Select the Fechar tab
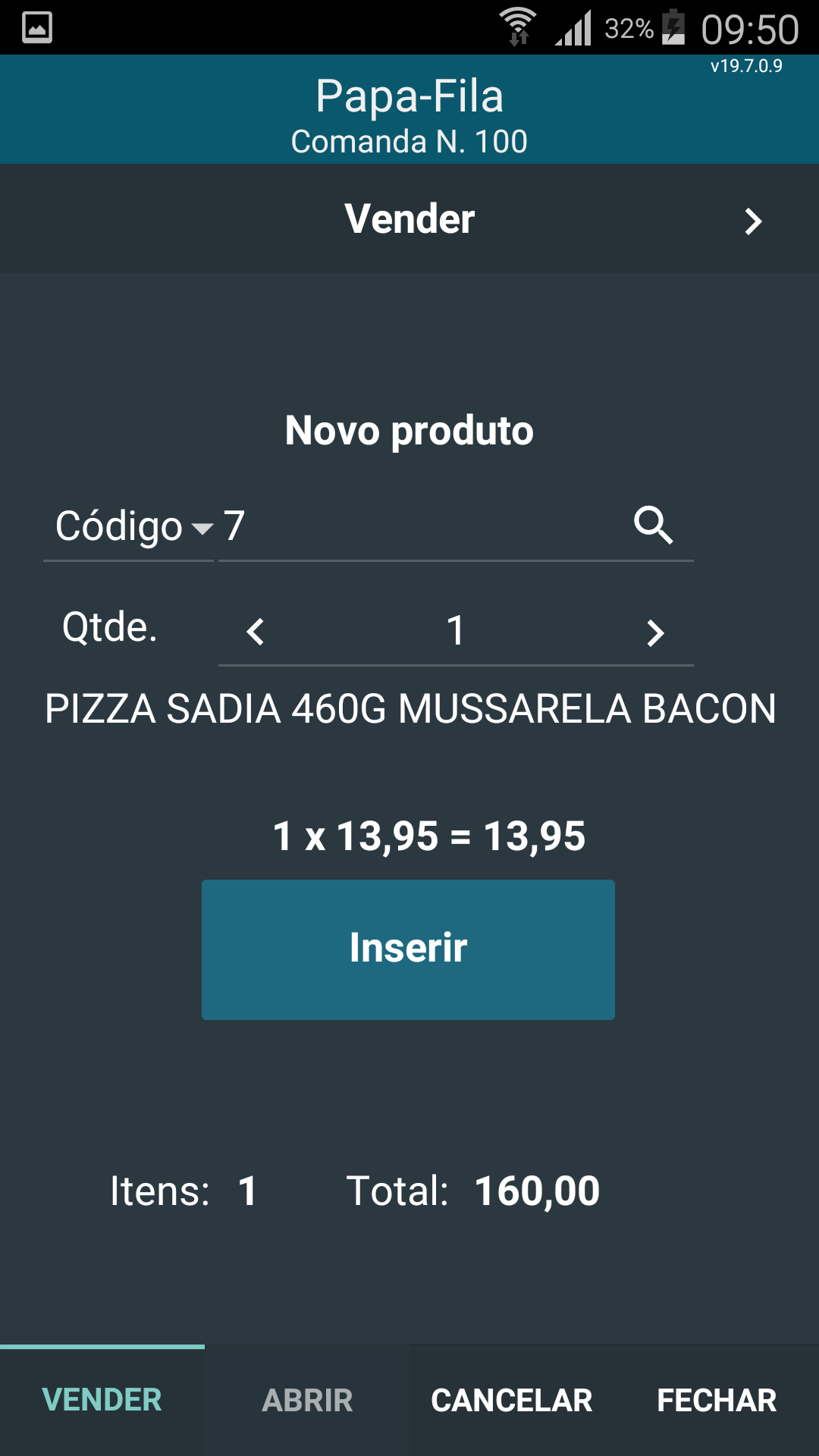Viewport: 819px width, 1456px height. pos(717,1401)
